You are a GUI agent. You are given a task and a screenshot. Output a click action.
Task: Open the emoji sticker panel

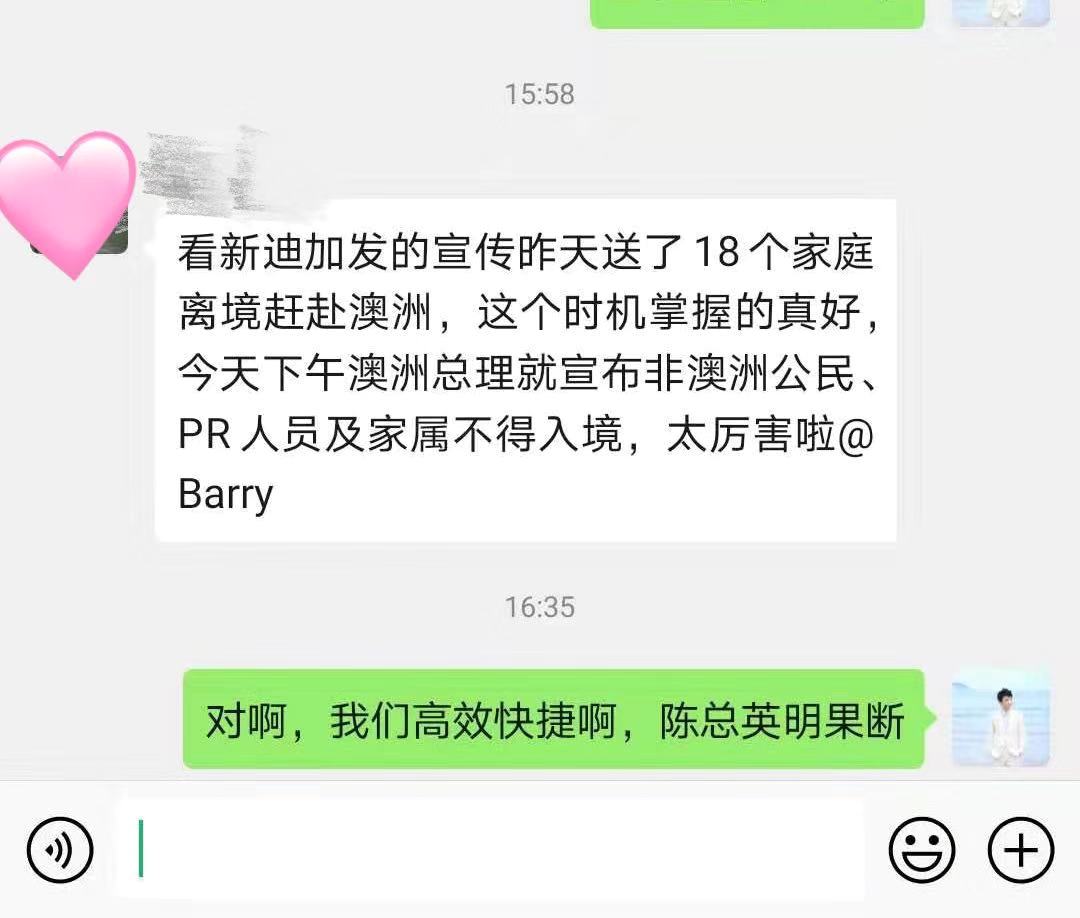[921, 851]
